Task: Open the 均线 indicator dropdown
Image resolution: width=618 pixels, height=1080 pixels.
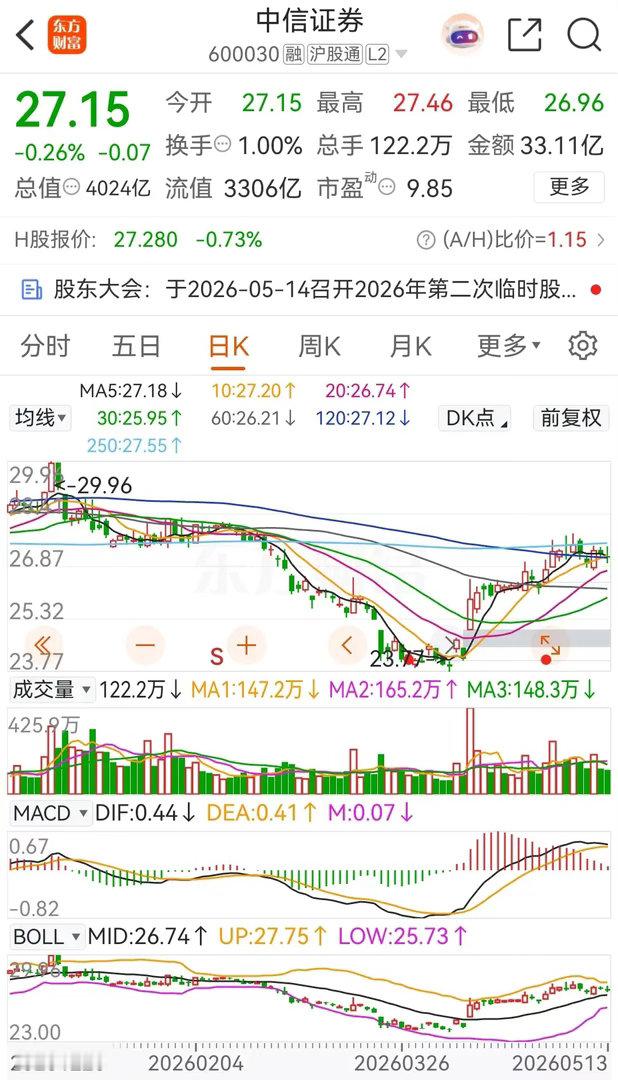Action: 41,417
